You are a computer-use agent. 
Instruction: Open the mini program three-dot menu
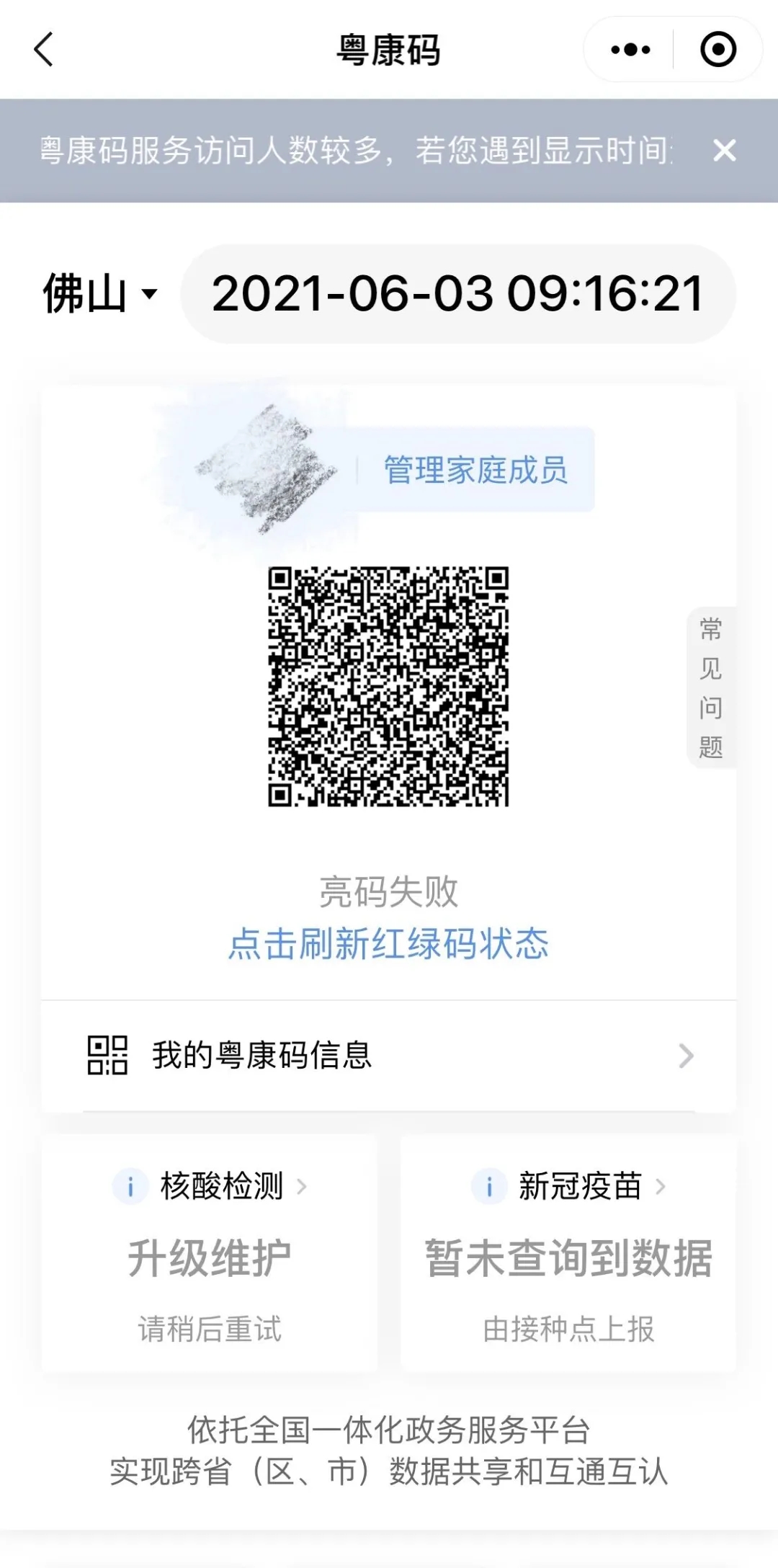pyautogui.click(x=630, y=50)
